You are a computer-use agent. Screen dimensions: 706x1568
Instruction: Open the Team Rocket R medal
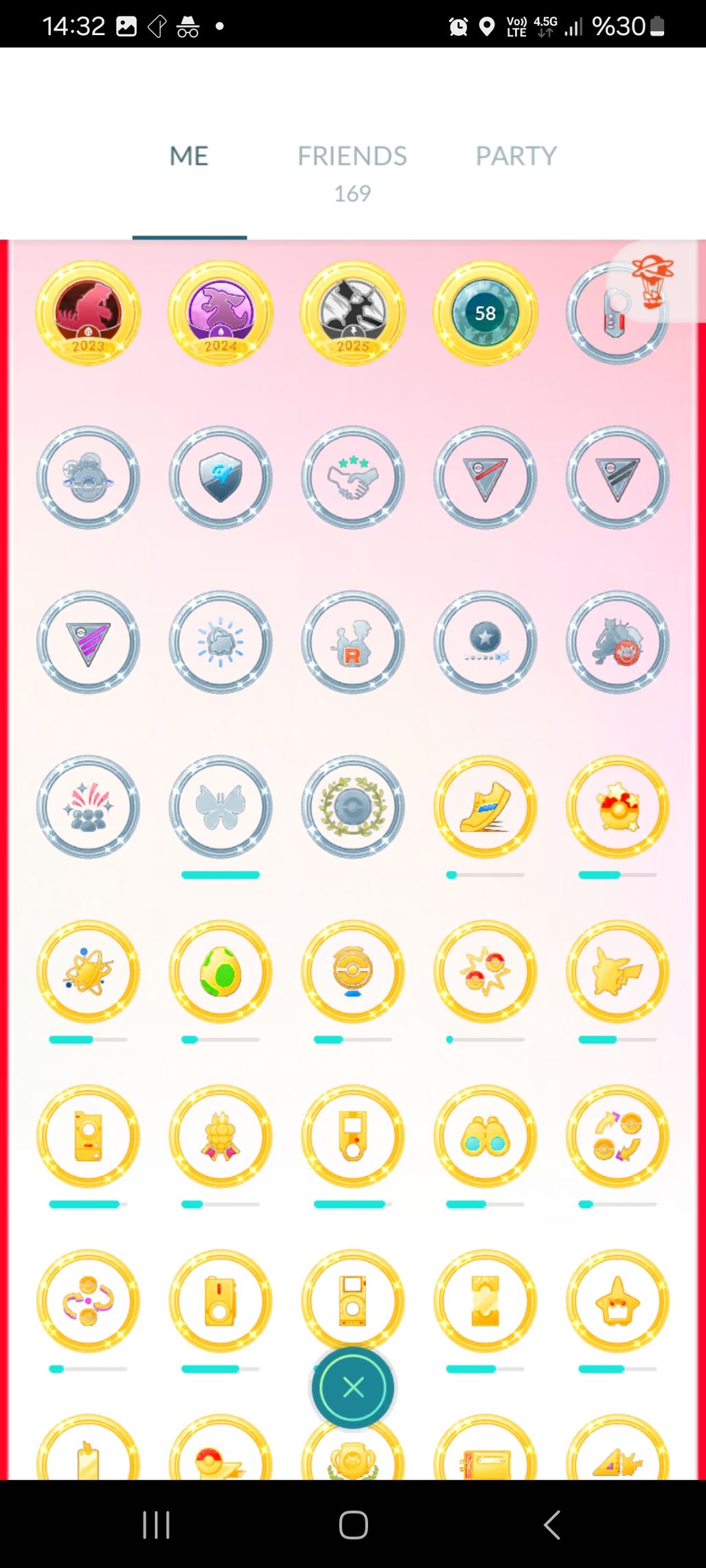click(353, 643)
